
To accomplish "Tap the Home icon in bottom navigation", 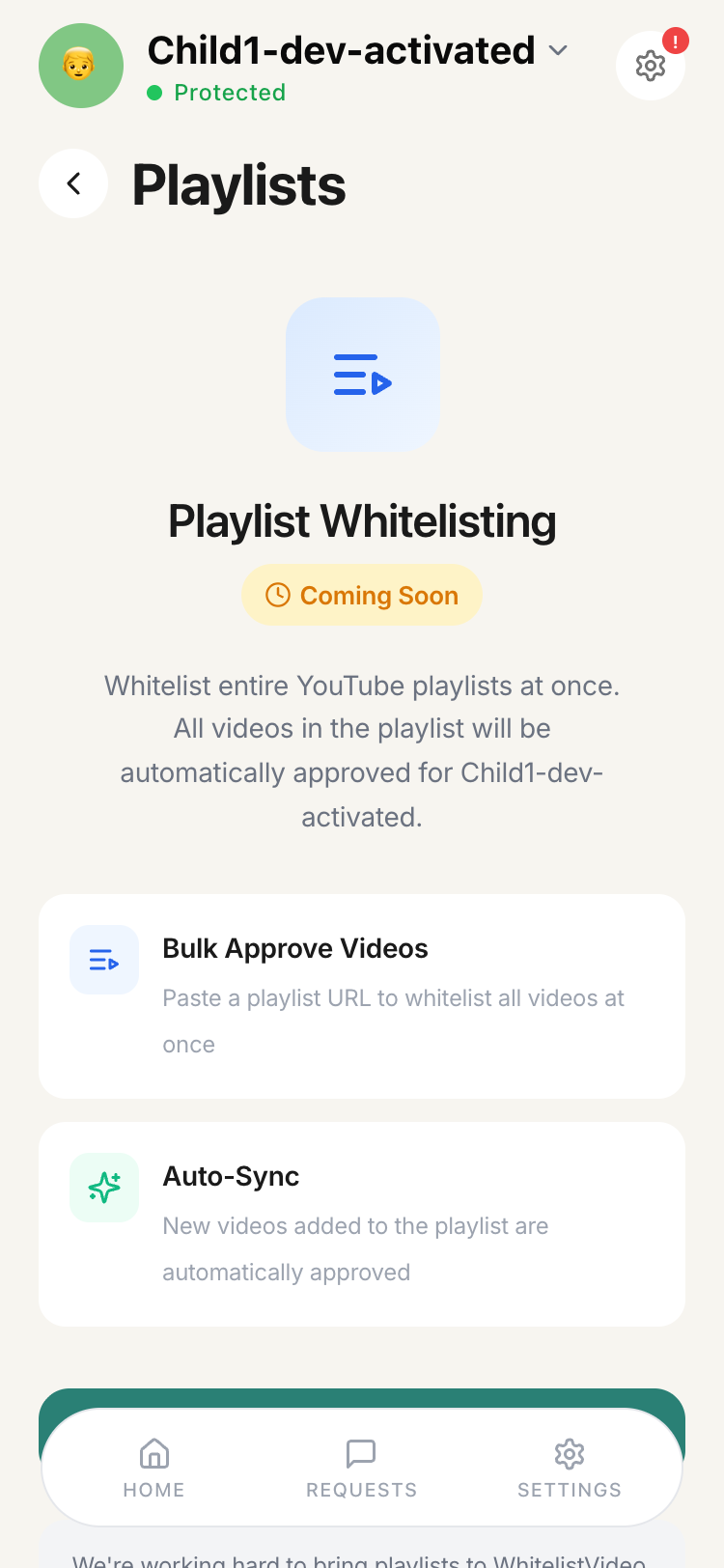I will 153,1453.
